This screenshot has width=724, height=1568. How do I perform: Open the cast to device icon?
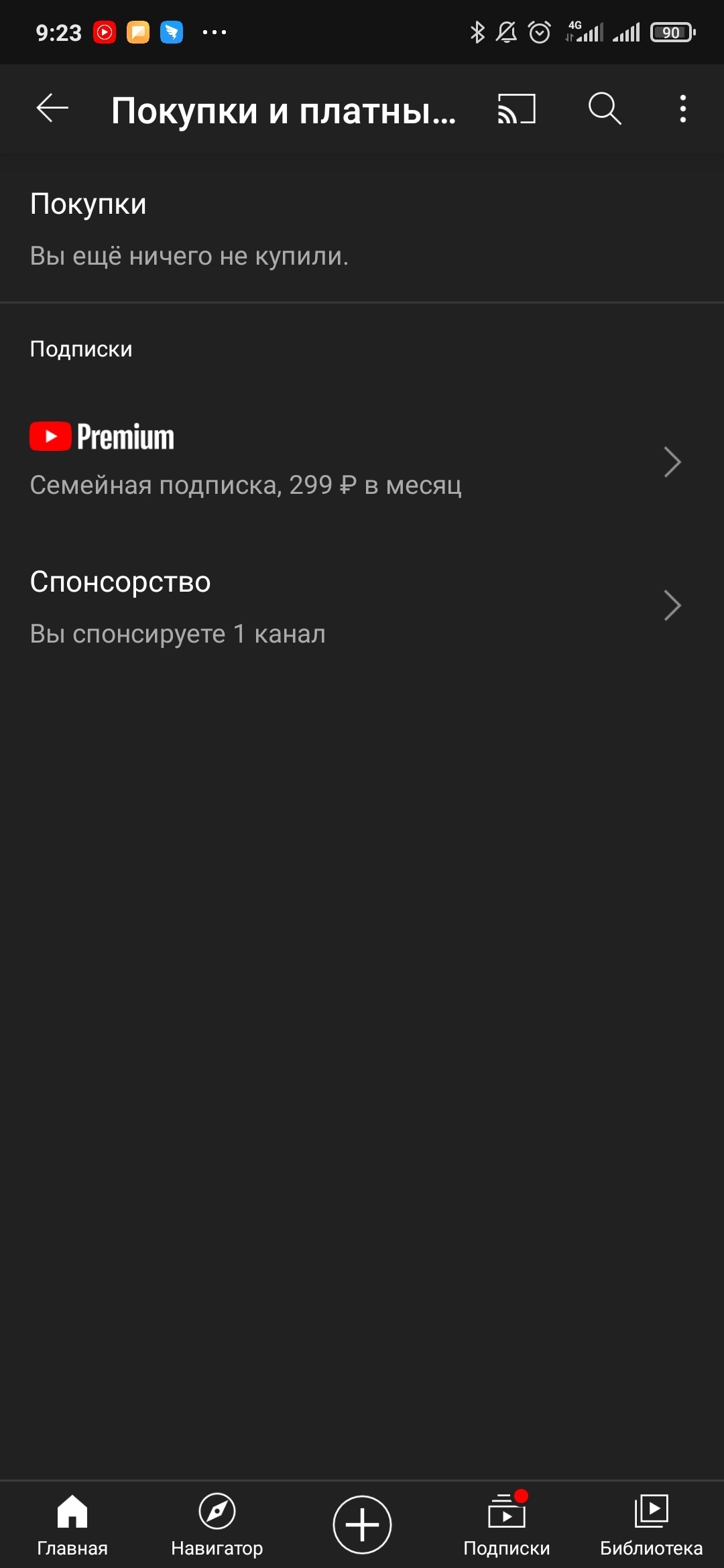(x=516, y=109)
